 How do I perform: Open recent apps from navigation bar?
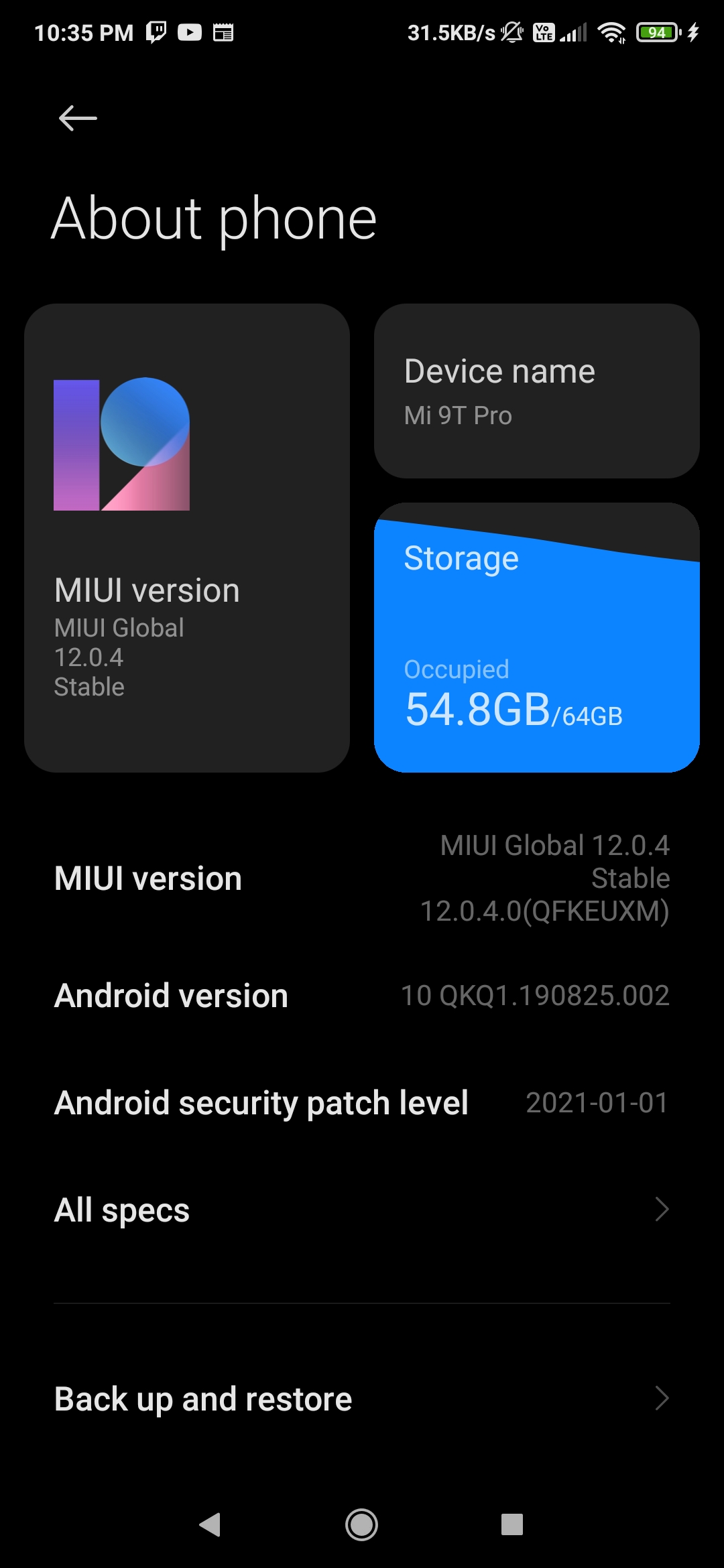point(512,1525)
